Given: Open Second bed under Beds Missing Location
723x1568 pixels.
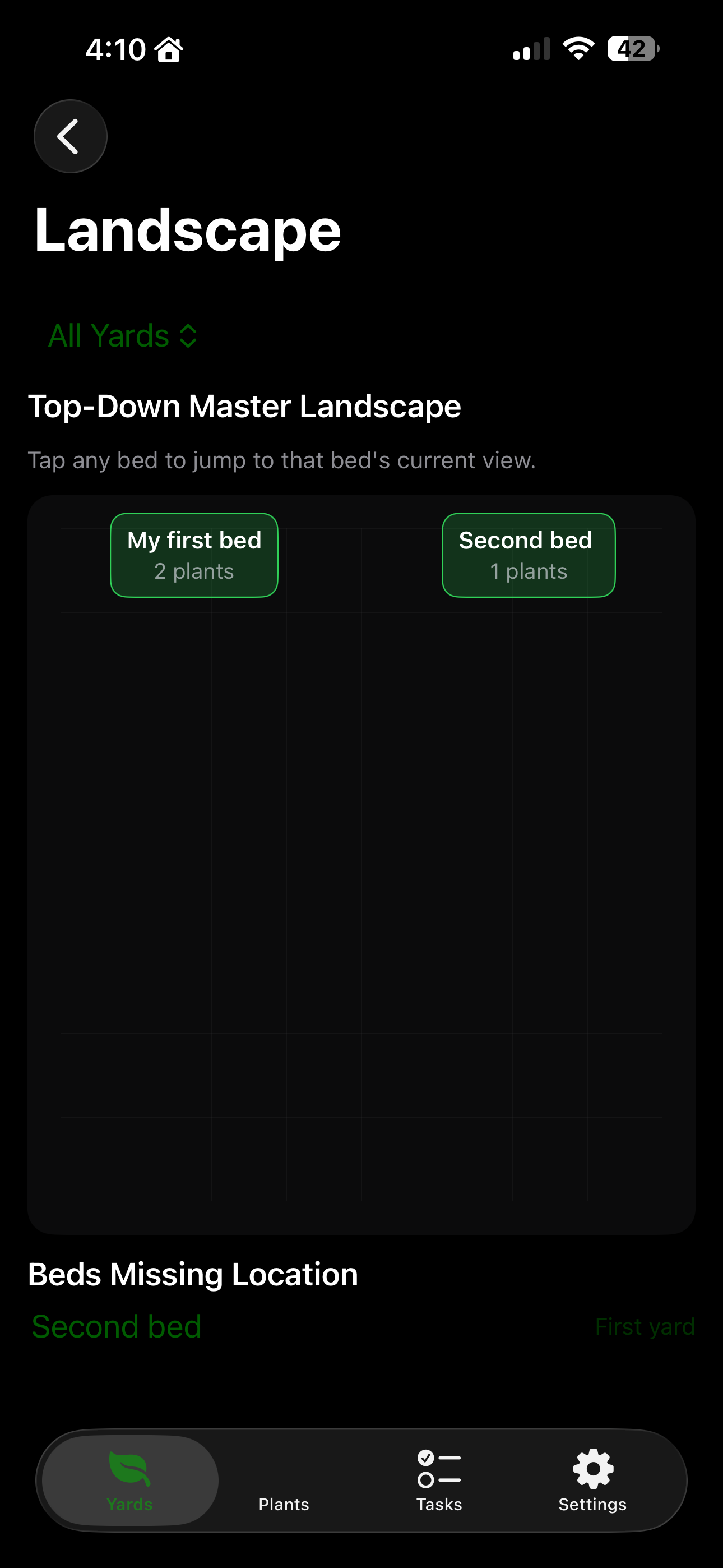Looking at the screenshot, I should (118, 1325).
